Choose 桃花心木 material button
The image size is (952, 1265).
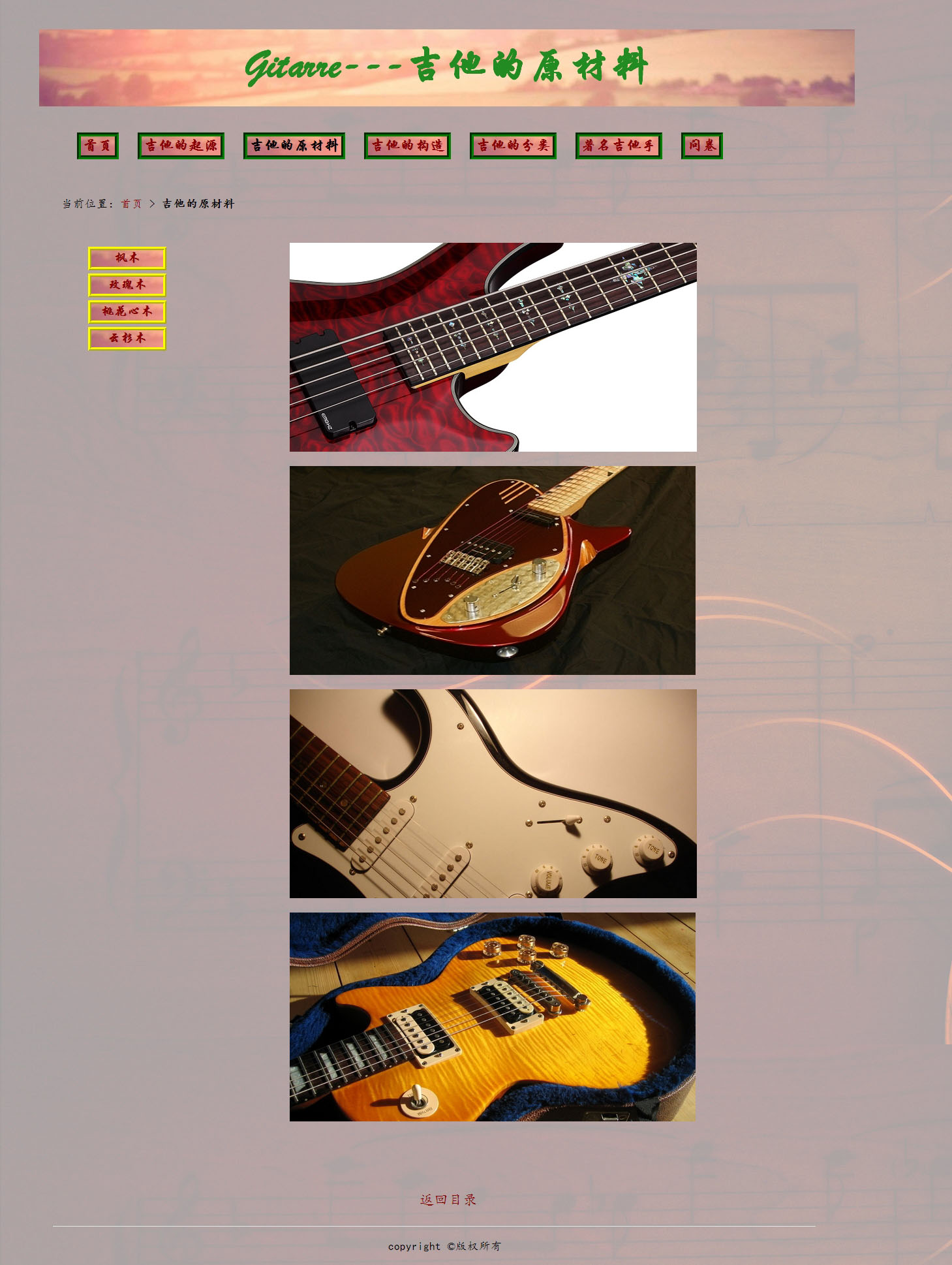pyautogui.click(x=127, y=311)
